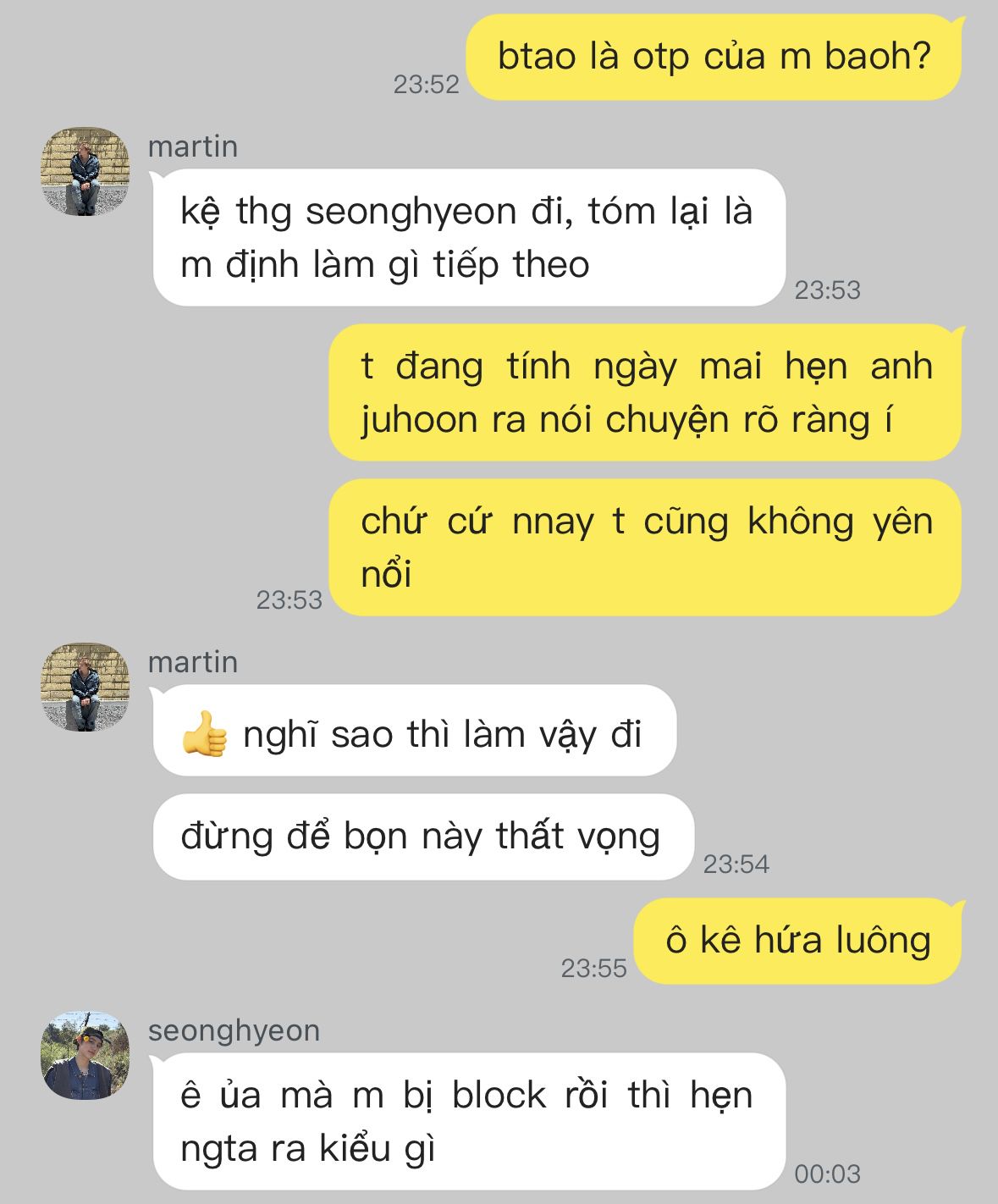Viewport: 998px width, 1204px height.
Task: Open martin's avatar beside the thumbs-up message
Action: click(85, 687)
